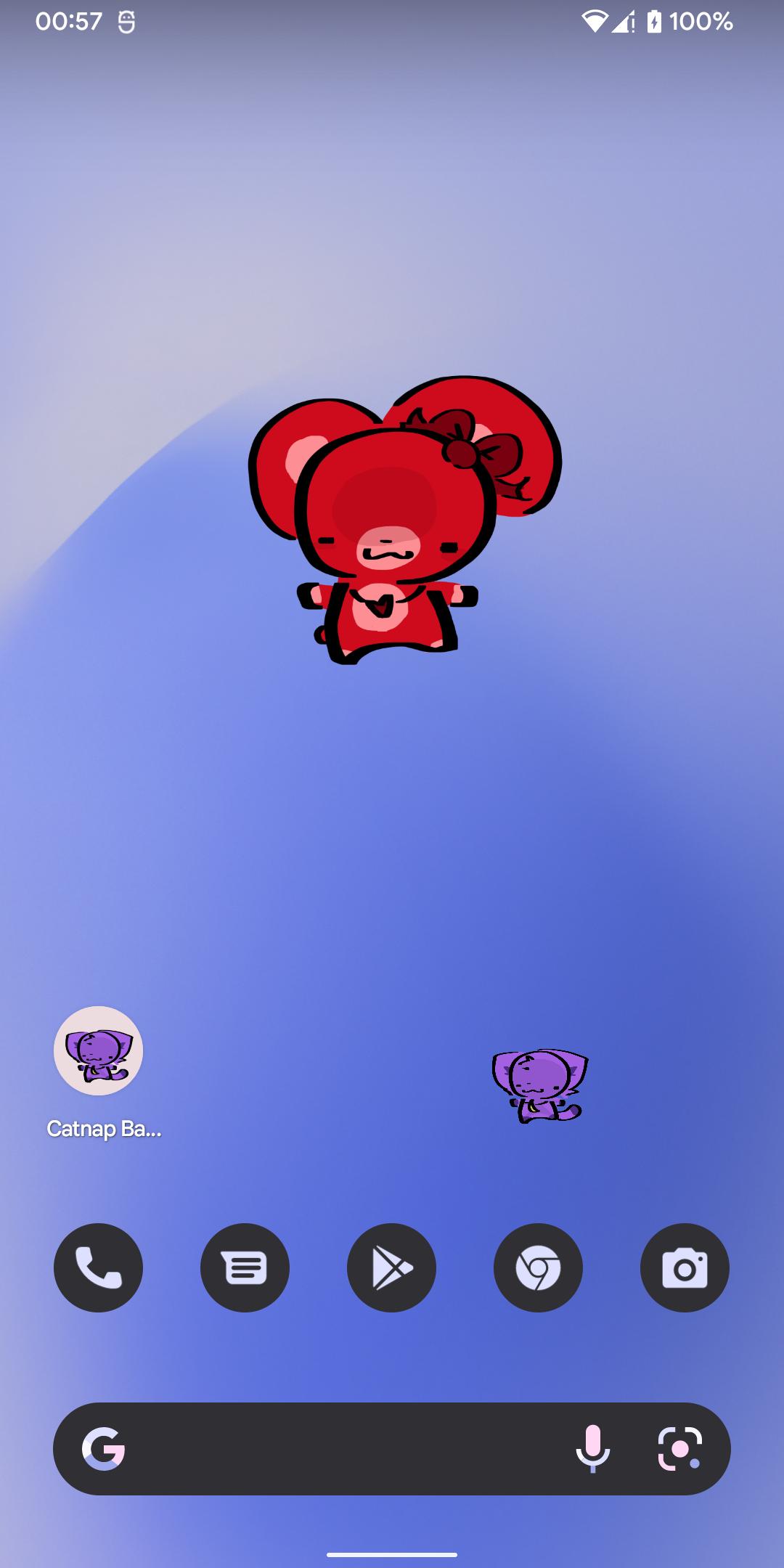Open Google Lens from the search bar
The width and height of the screenshot is (784, 1568).
click(x=679, y=1449)
